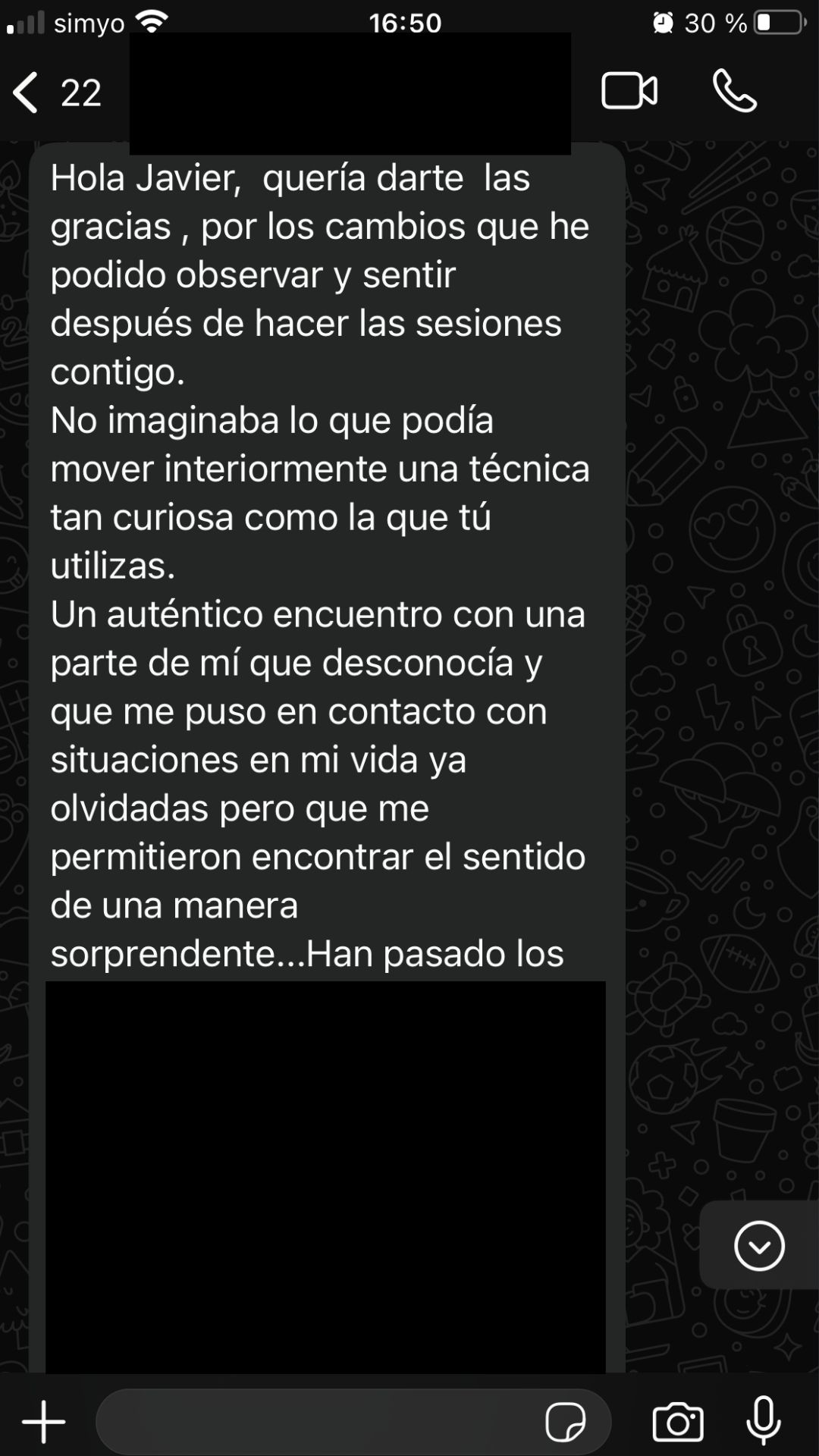Record a voice message with the microphone
The width and height of the screenshot is (819, 1456).
tap(764, 1420)
